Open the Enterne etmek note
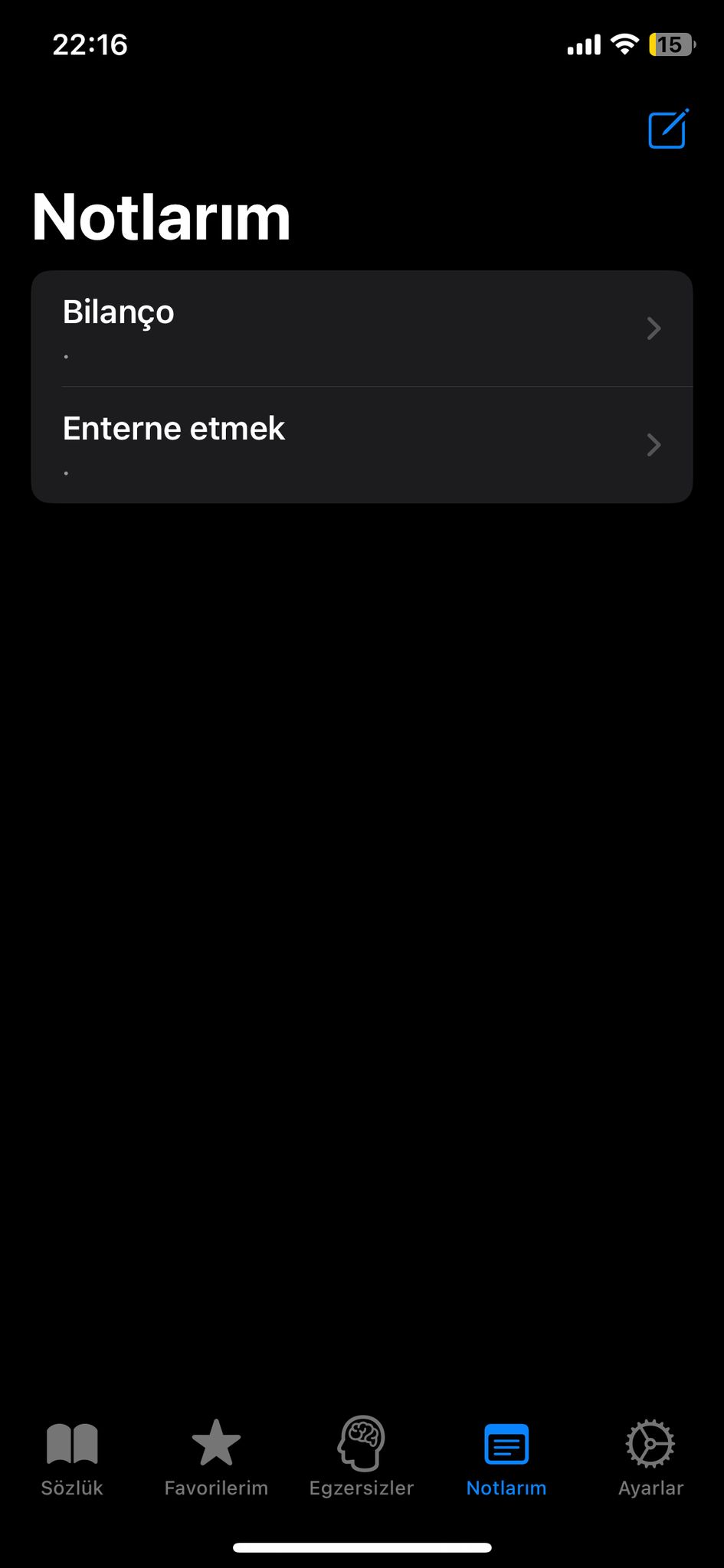 click(x=362, y=445)
